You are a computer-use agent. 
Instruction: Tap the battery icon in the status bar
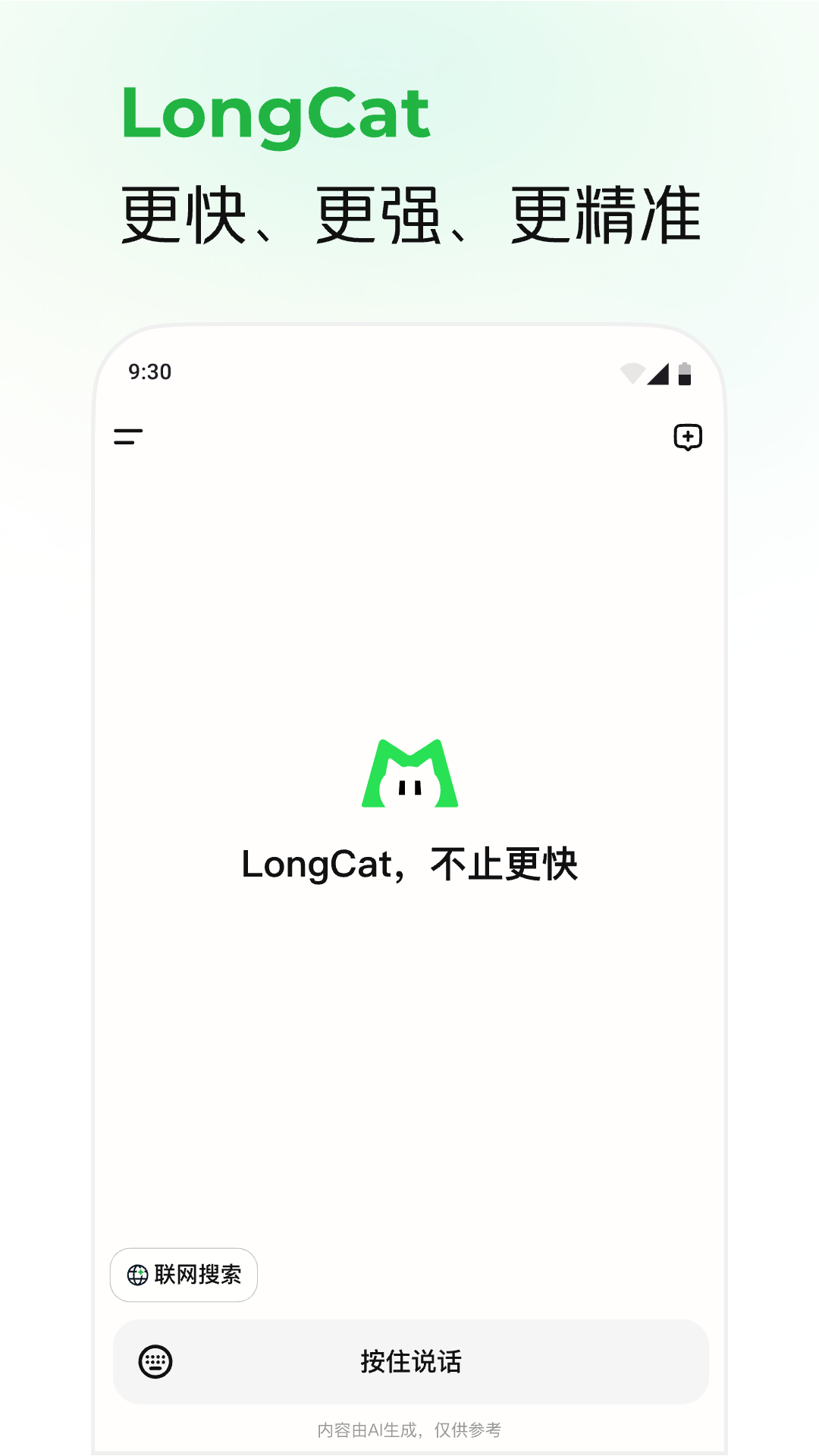pos(685,372)
